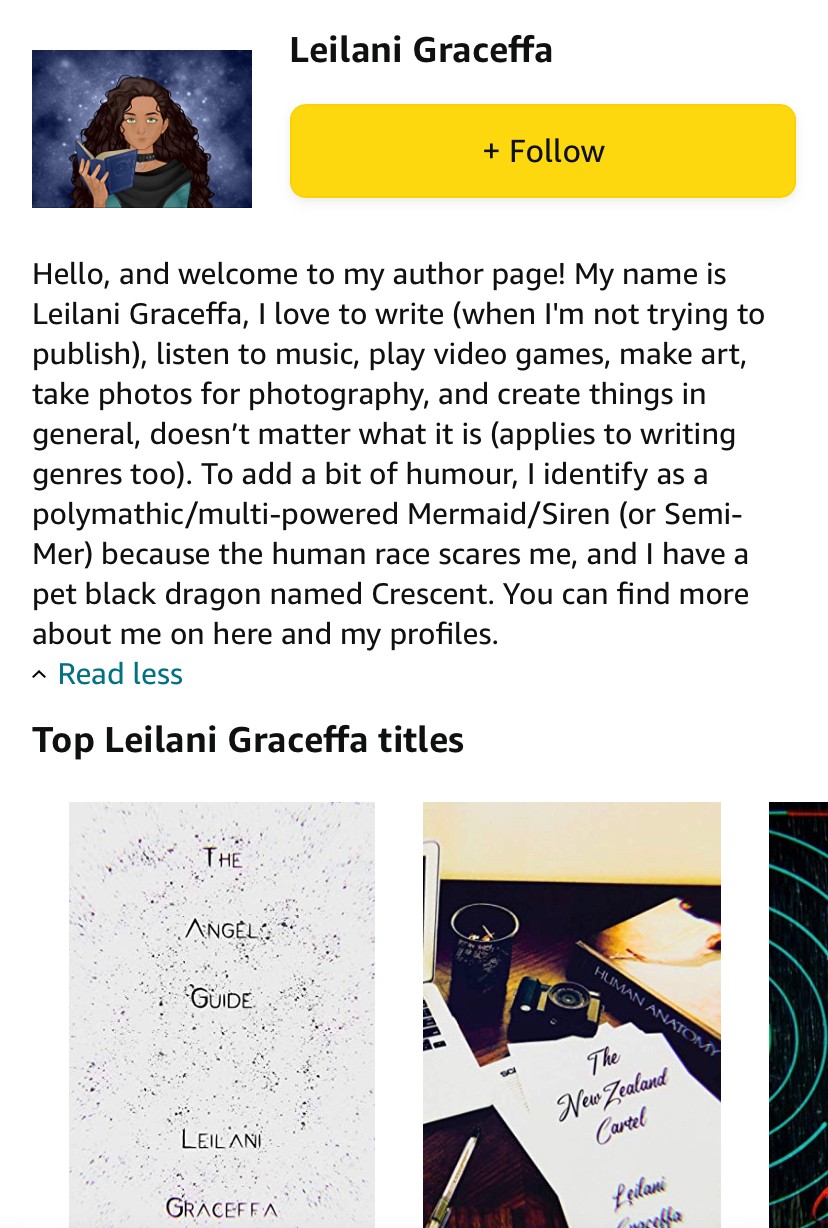Collapse the bio with Read less

tap(119, 674)
